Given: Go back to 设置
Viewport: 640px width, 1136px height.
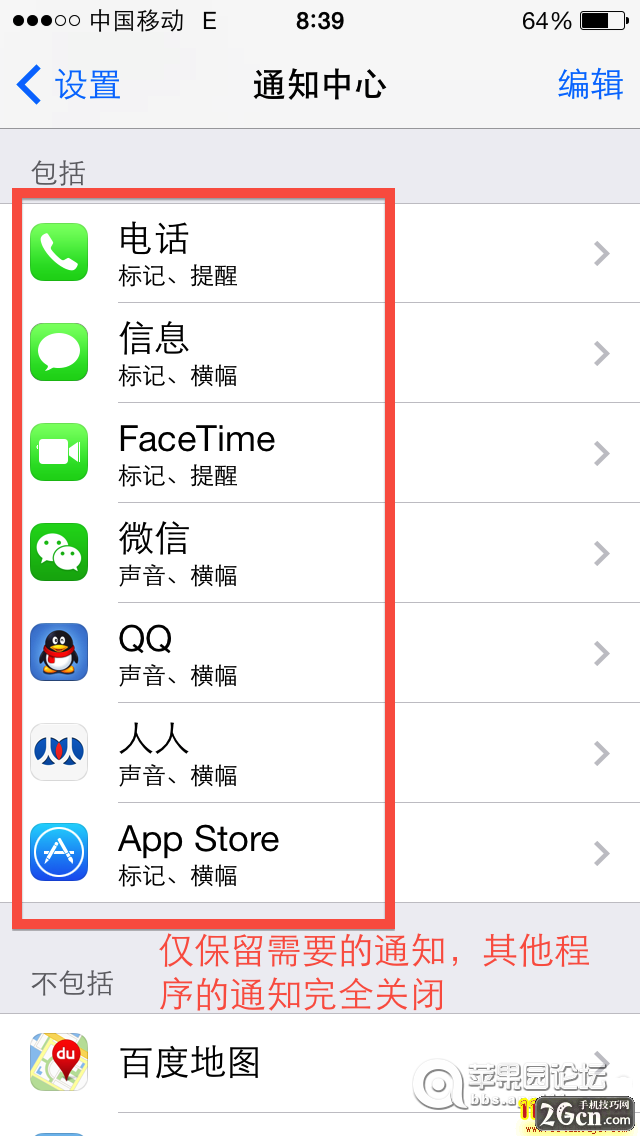Looking at the screenshot, I should pos(70,85).
